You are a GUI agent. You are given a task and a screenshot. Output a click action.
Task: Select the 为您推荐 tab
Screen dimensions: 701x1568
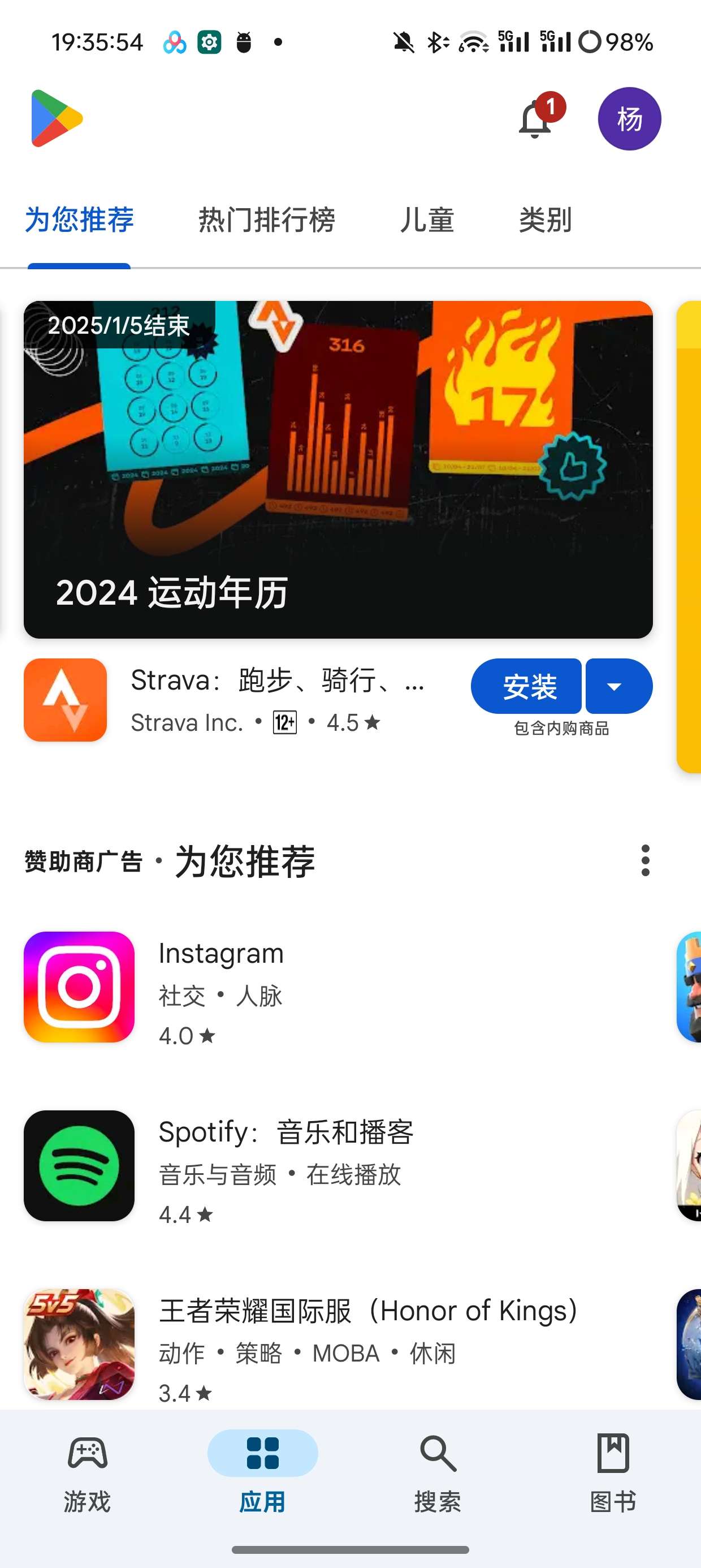pos(79,219)
